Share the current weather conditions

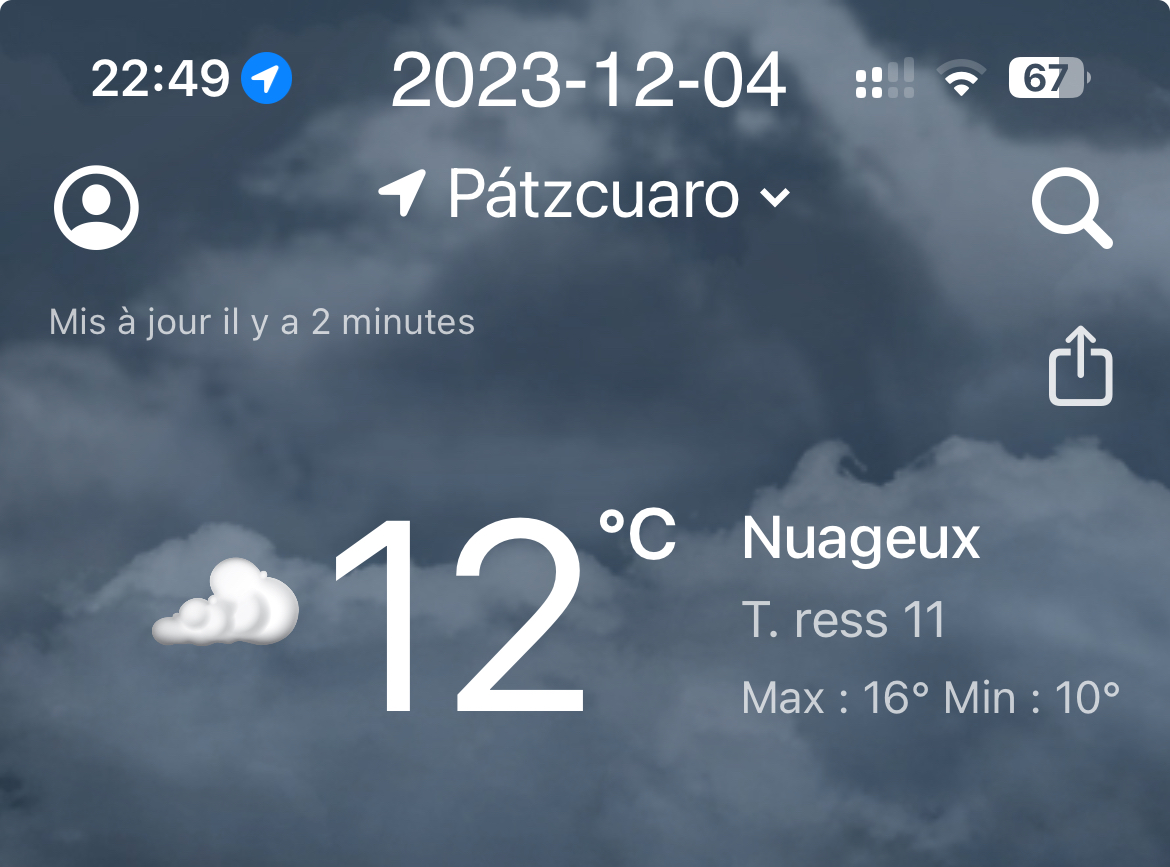pyautogui.click(x=1080, y=366)
